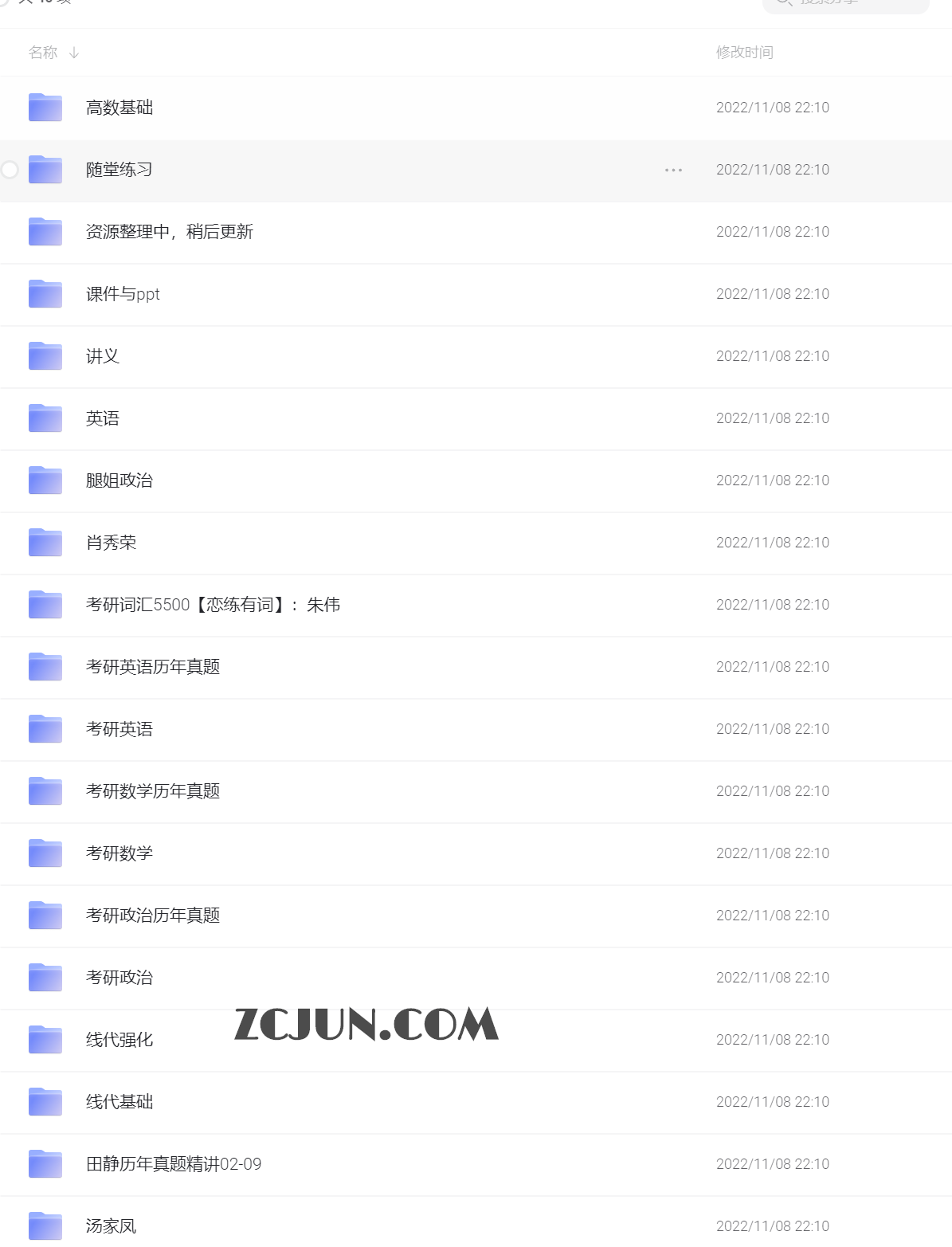Open the 肖秀荣 folder icon
952x1247 pixels.
[45, 543]
